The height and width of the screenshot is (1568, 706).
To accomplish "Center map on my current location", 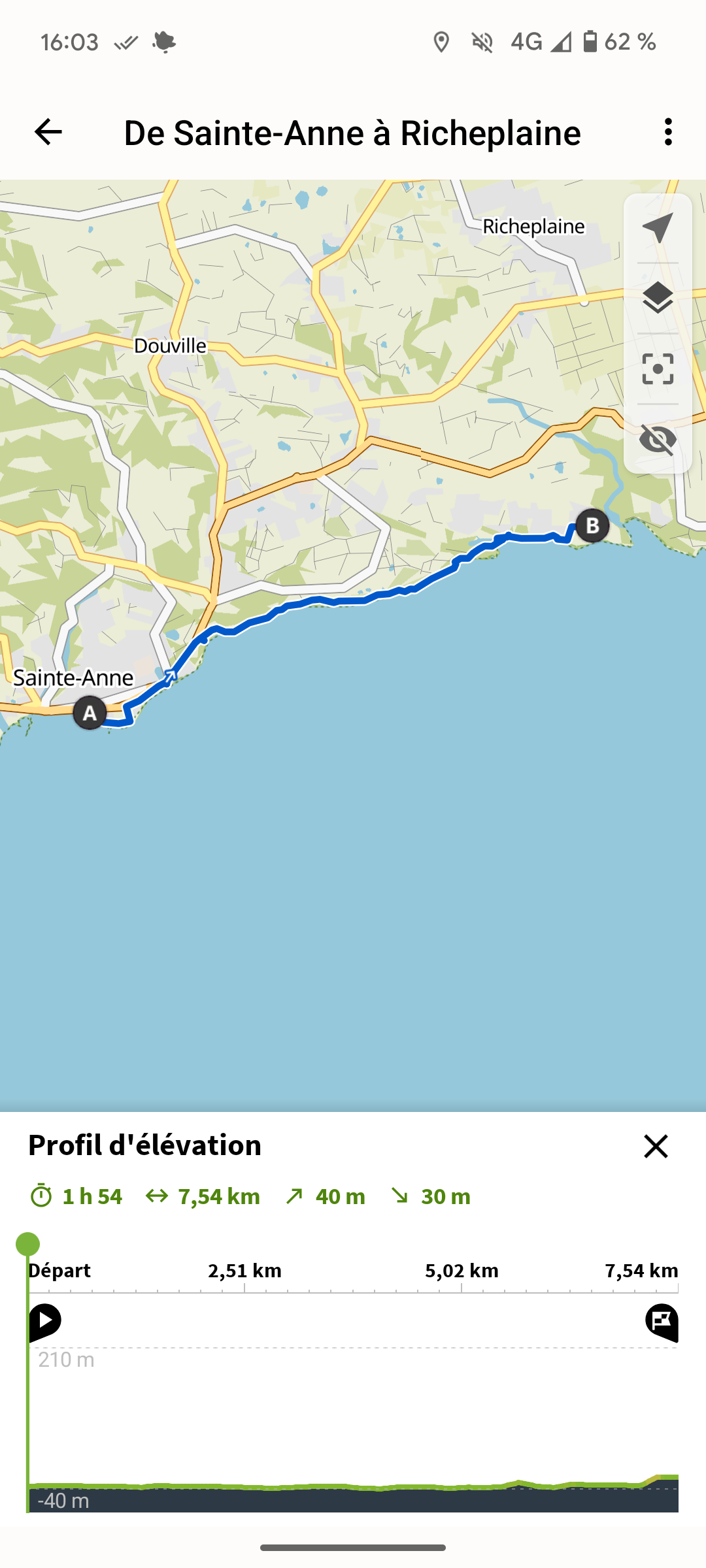I will point(658,228).
